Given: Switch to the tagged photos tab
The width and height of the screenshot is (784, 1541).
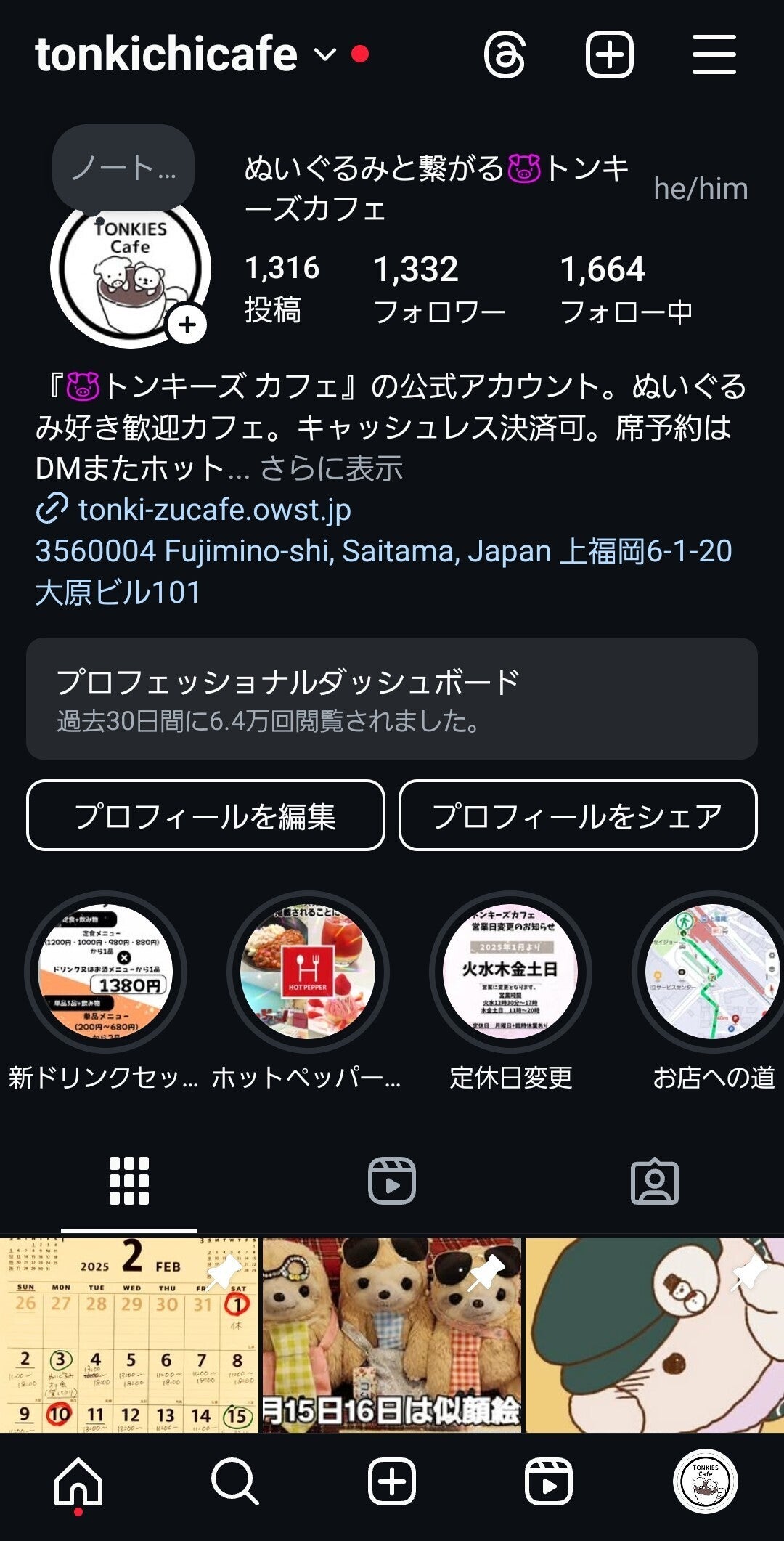Looking at the screenshot, I should 654,1181.
